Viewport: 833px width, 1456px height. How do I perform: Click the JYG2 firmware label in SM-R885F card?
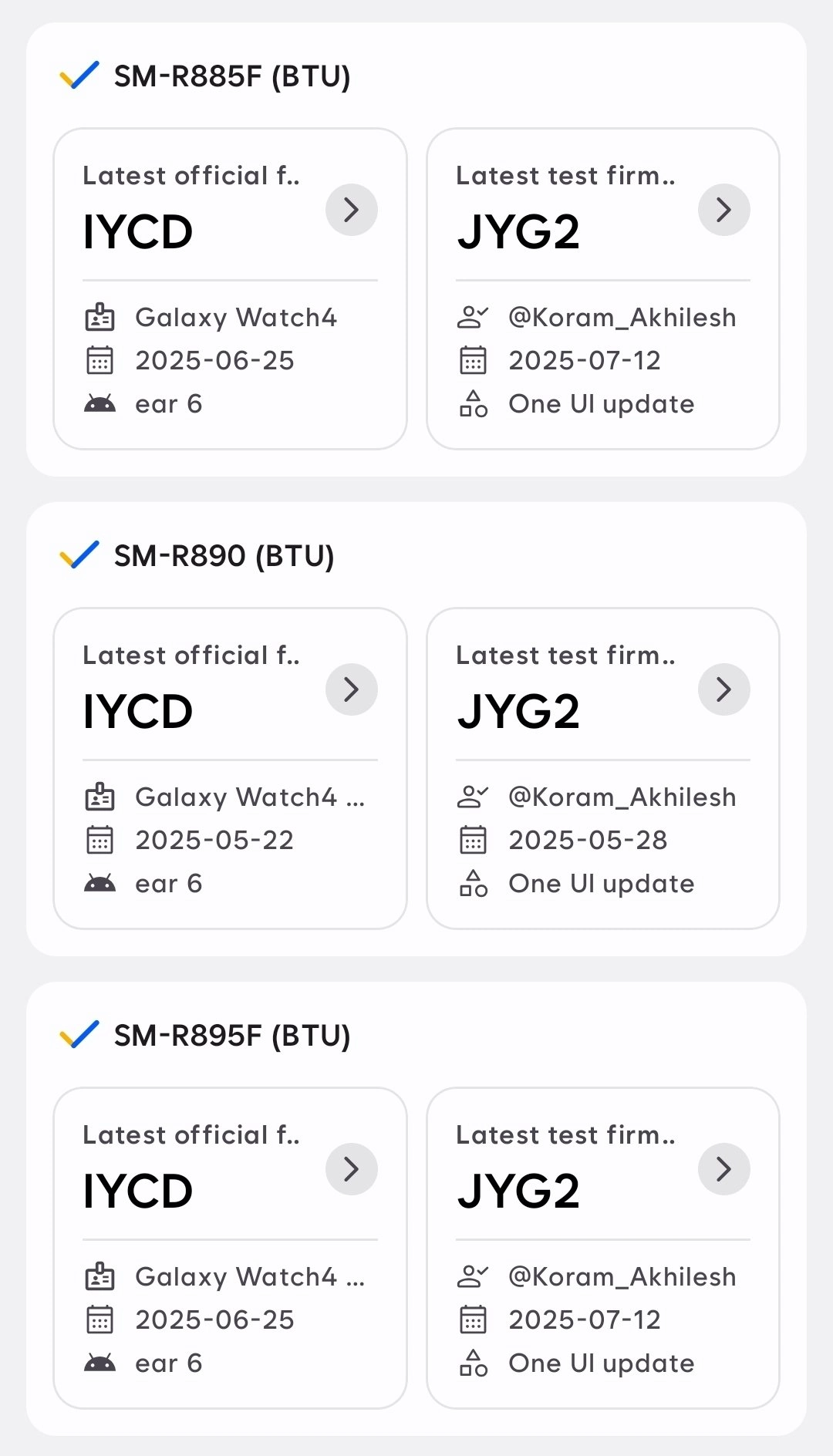[x=518, y=230]
